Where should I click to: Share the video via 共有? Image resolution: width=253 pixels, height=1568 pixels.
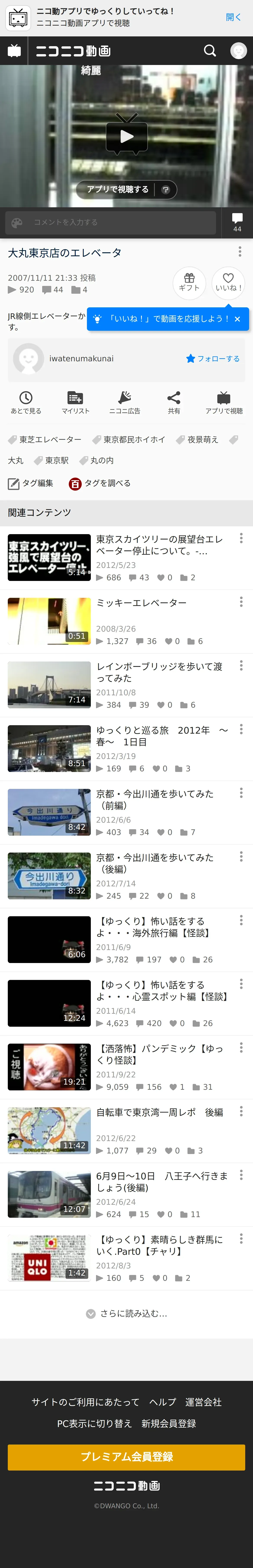[x=174, y=402]
